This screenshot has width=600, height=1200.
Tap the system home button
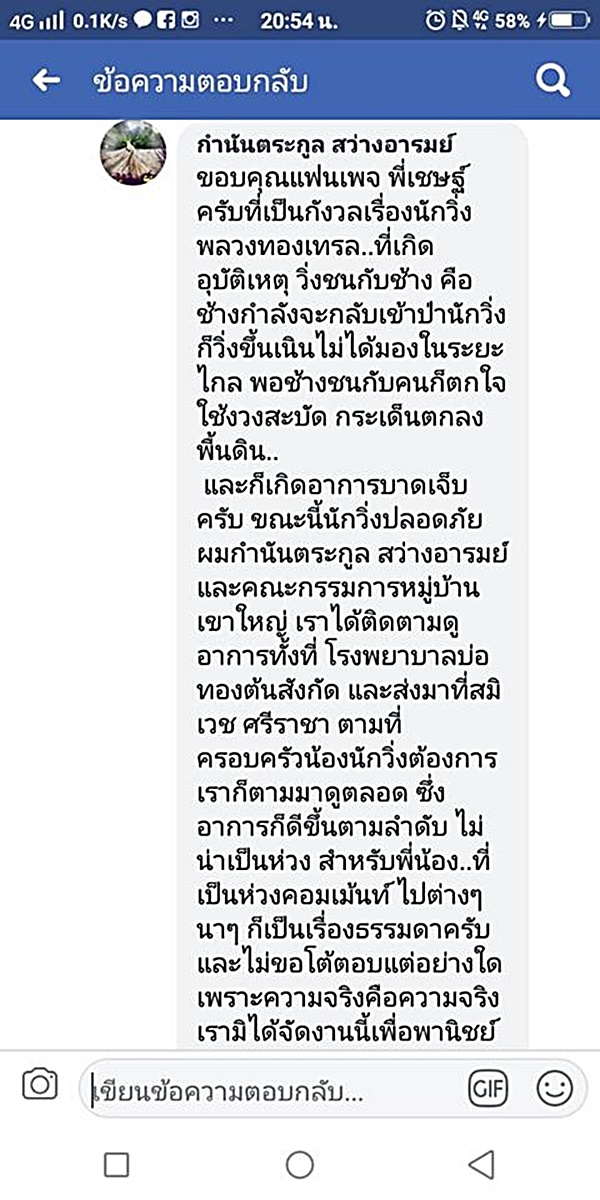click(x=300, y=1163)
